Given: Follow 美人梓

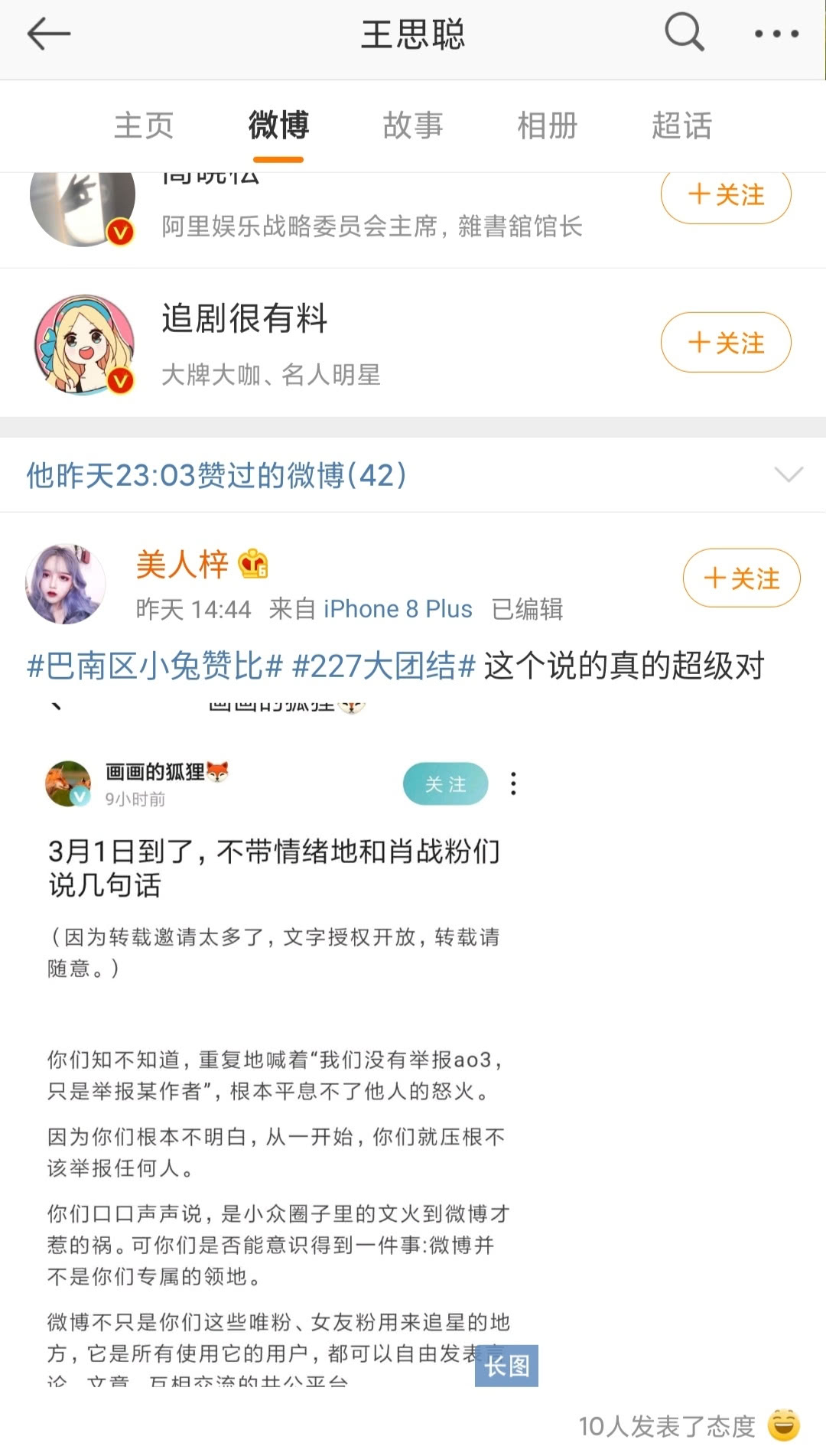Looking at the screenshot, I should (741, 578).
